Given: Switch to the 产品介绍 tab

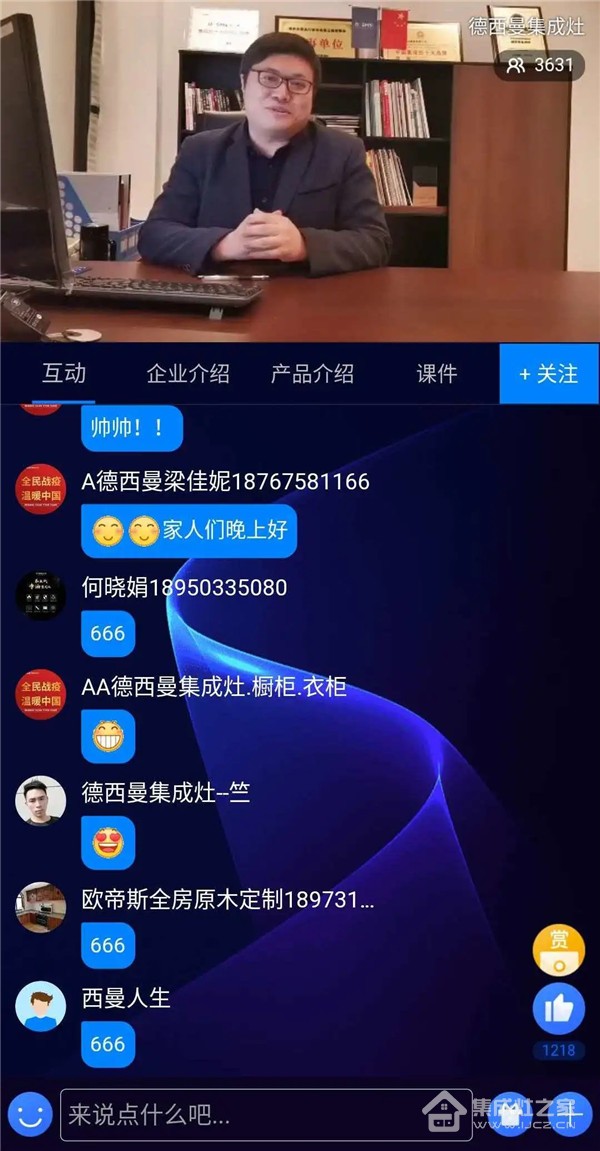Looking at the screenshot, I should [x=312, y=374].
